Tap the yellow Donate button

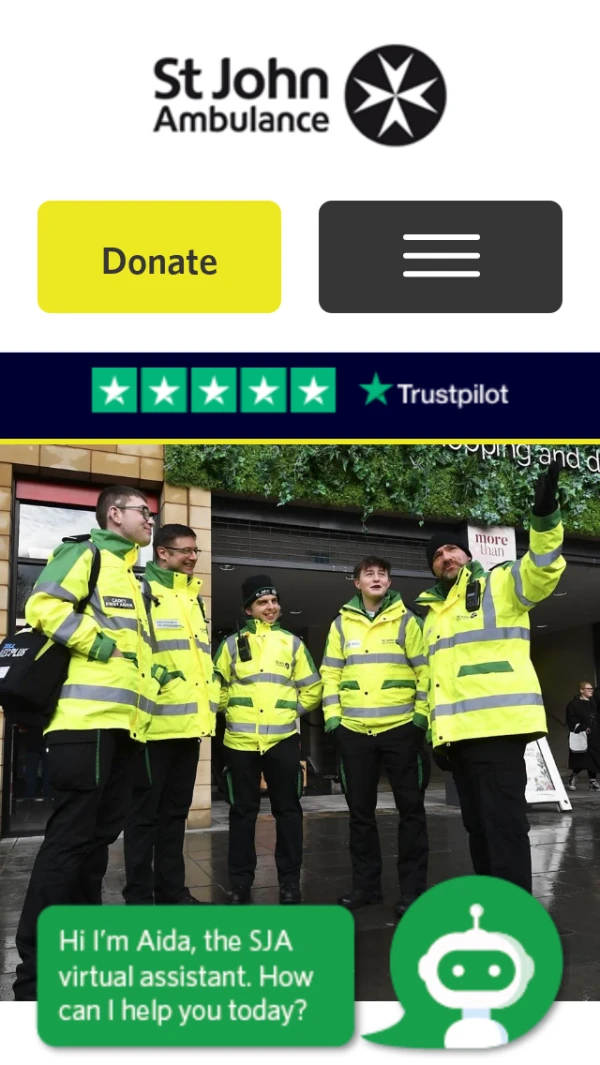(x=159, y=258)
